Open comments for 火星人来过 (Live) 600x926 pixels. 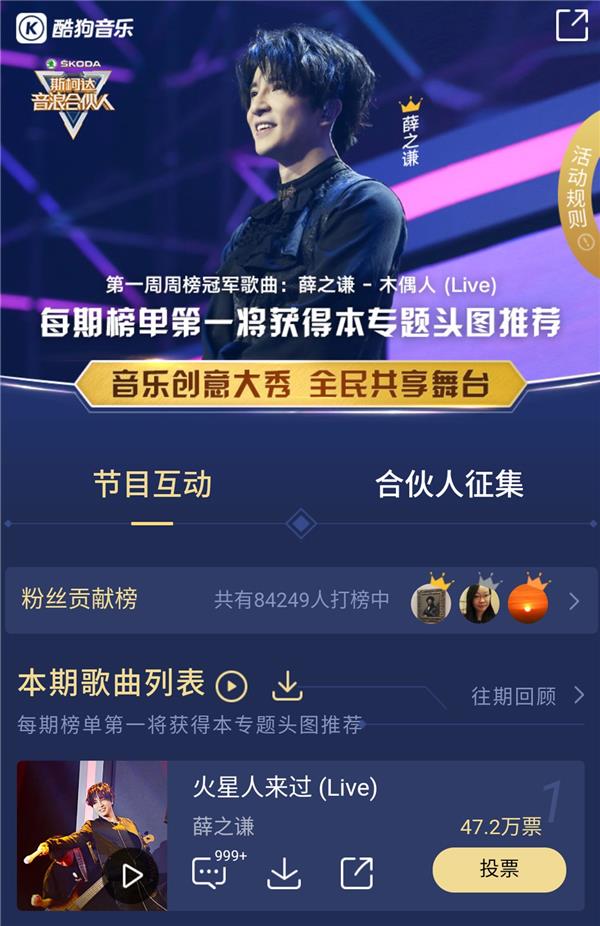pyautogui.click(x=209, y=873)
